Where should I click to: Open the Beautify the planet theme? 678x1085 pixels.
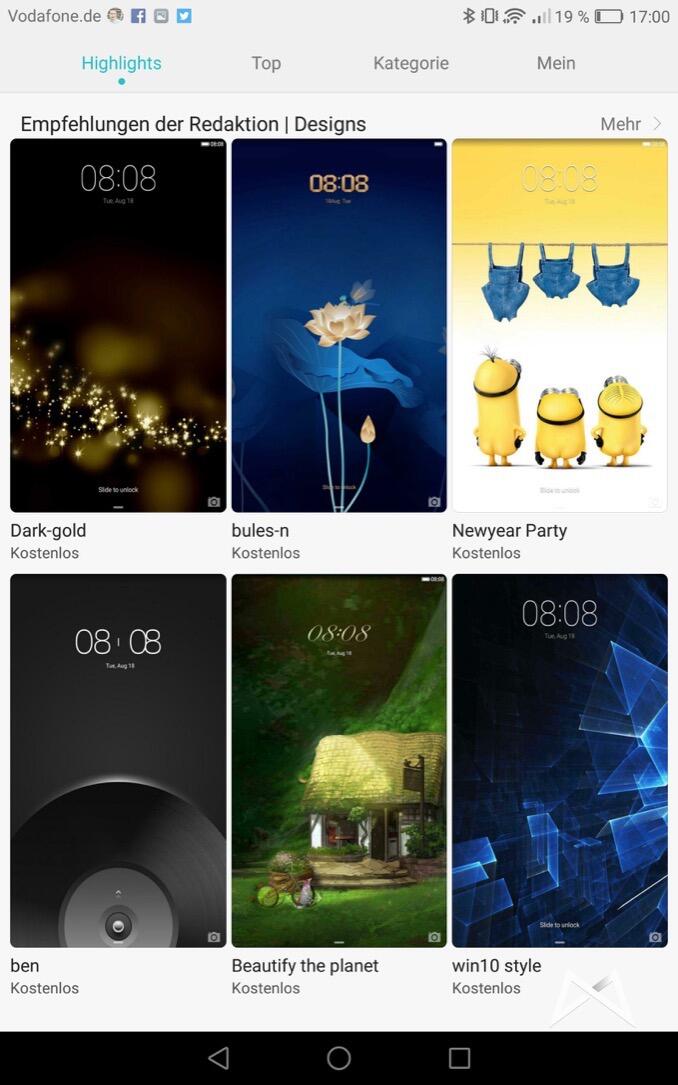(x=339, y=760)
